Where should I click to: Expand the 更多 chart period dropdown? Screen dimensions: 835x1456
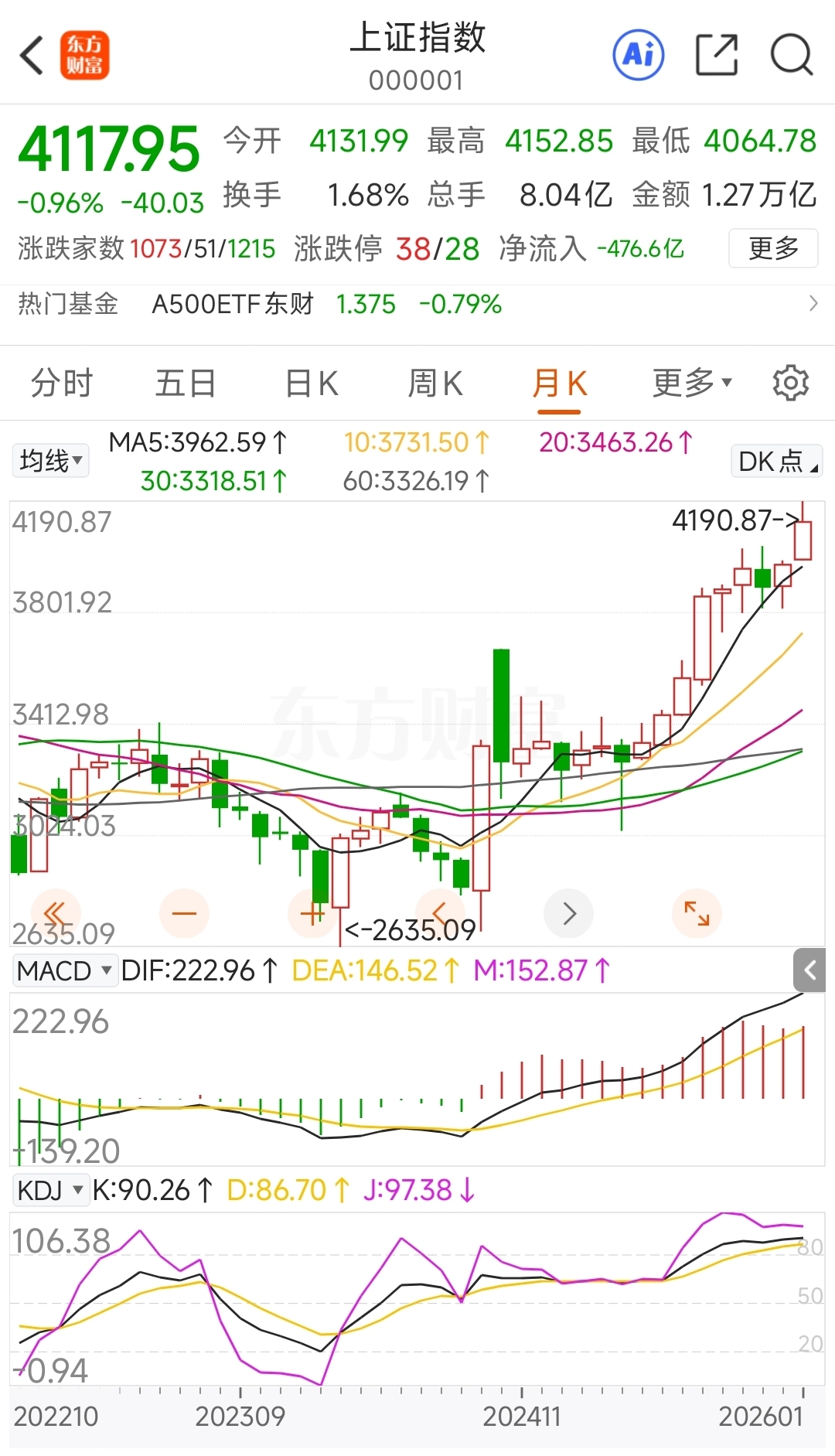tap(692, 383)
